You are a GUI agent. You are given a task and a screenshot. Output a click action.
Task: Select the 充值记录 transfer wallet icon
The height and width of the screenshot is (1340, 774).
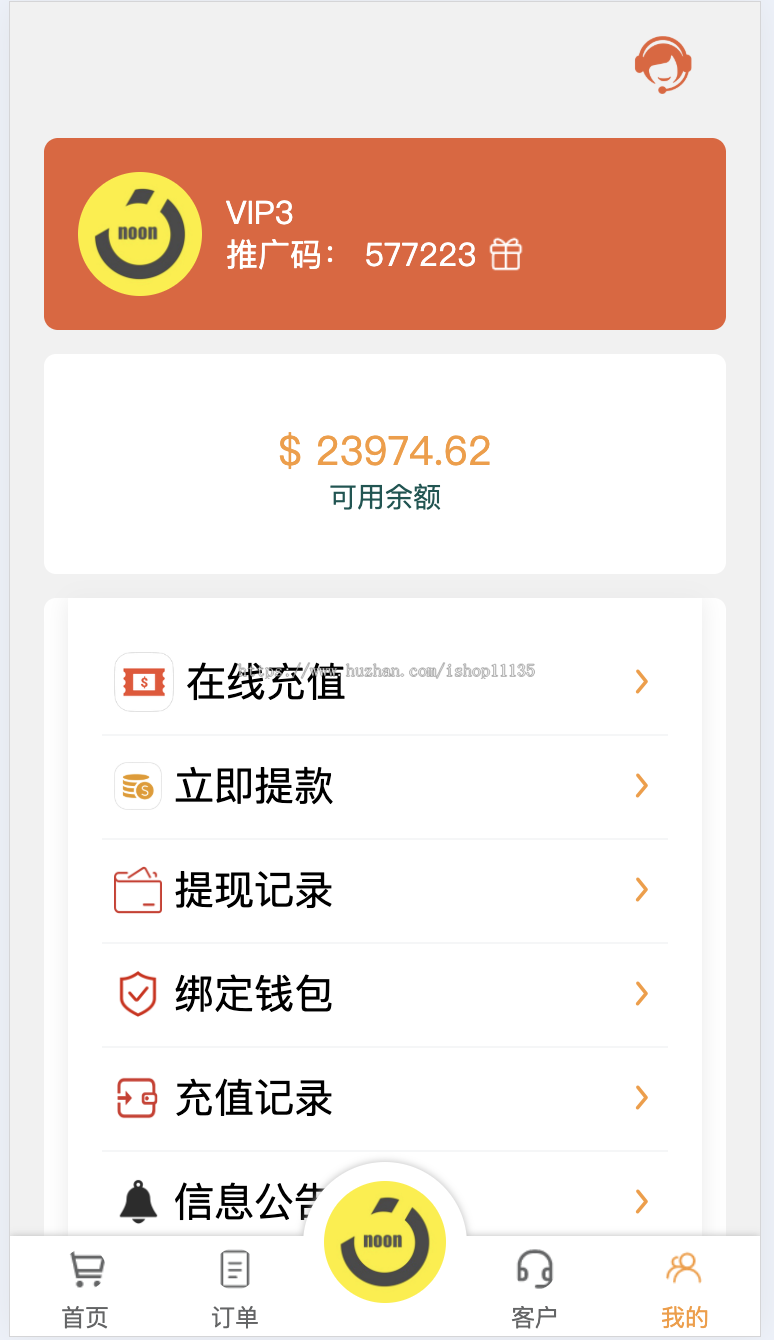point(137,1097)
